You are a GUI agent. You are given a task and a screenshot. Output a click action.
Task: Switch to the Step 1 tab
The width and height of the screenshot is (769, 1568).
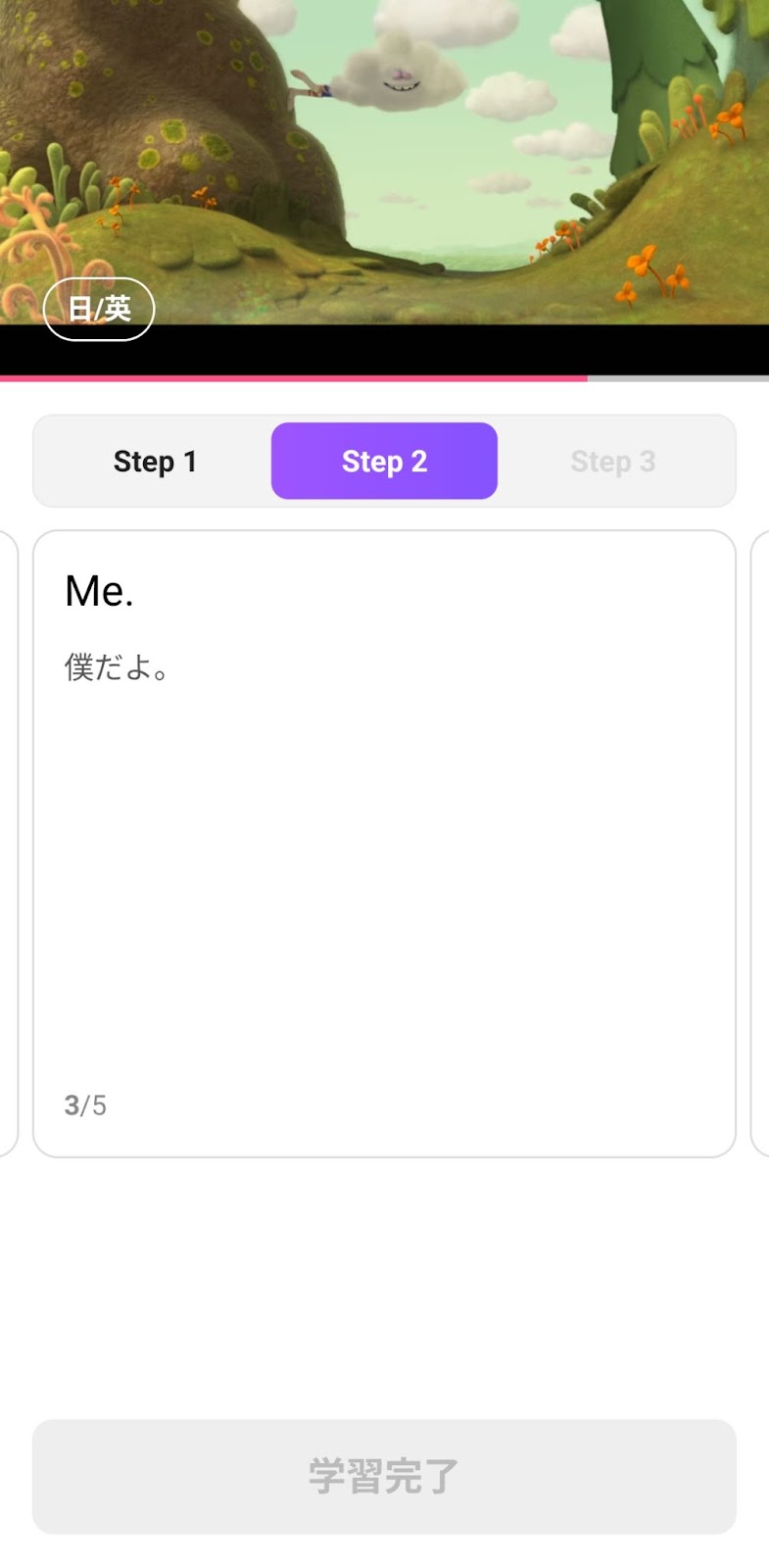click(x=156, y=461)
